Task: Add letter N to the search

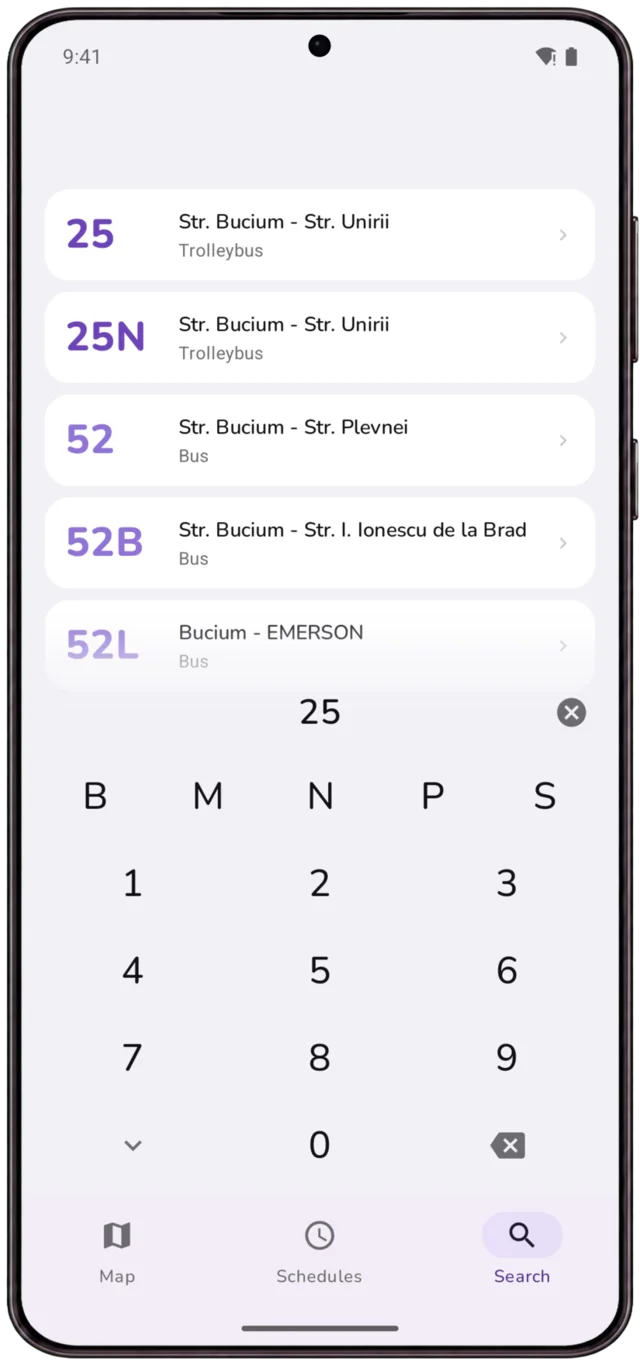Action: pos(320,797)
